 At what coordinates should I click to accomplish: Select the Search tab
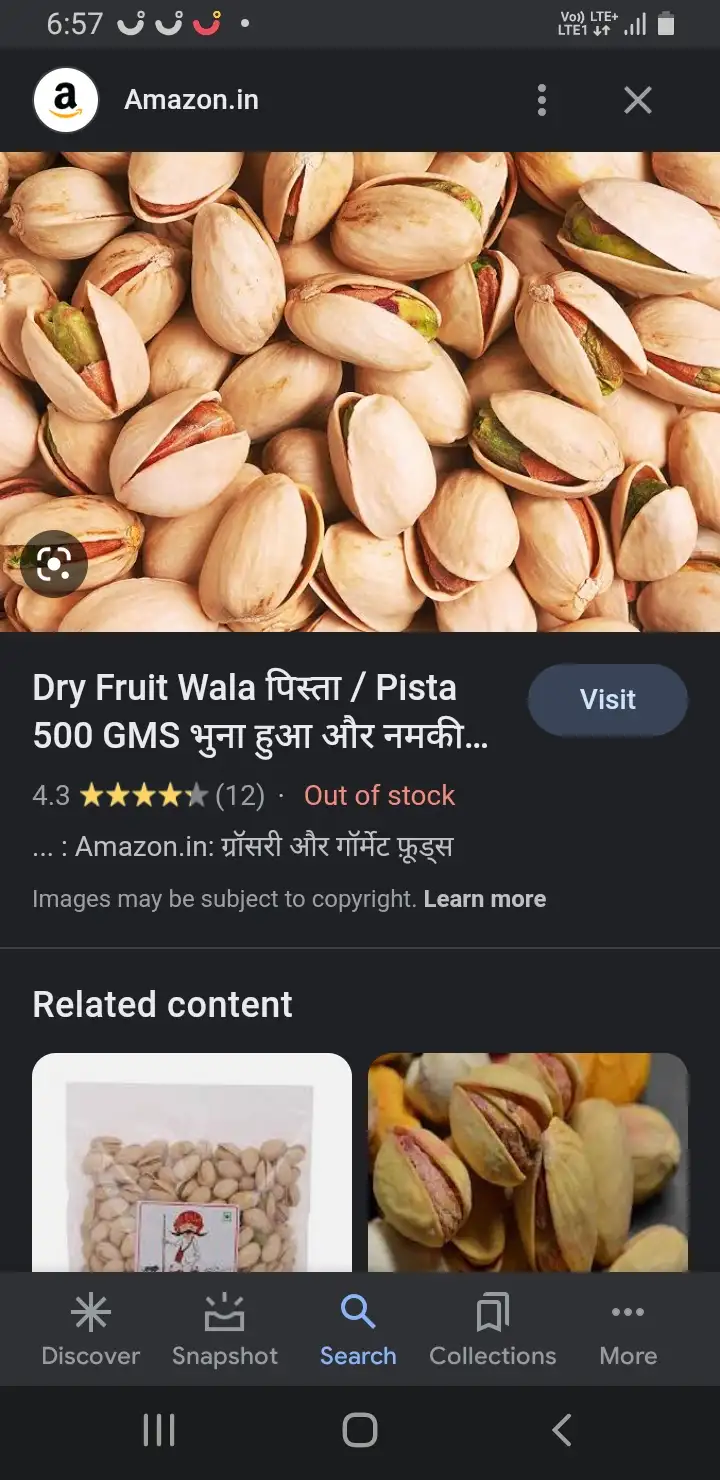coord(358,1329)
